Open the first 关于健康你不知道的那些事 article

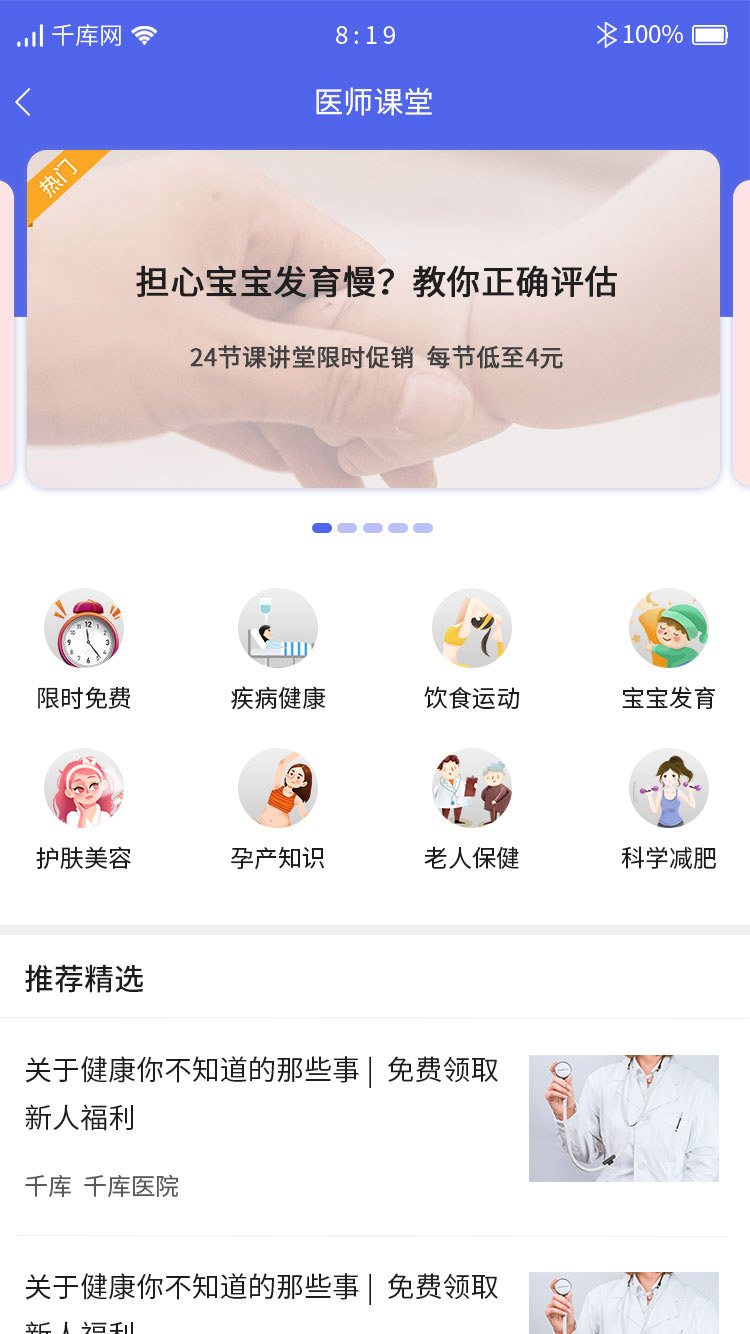pos(261,1093)
